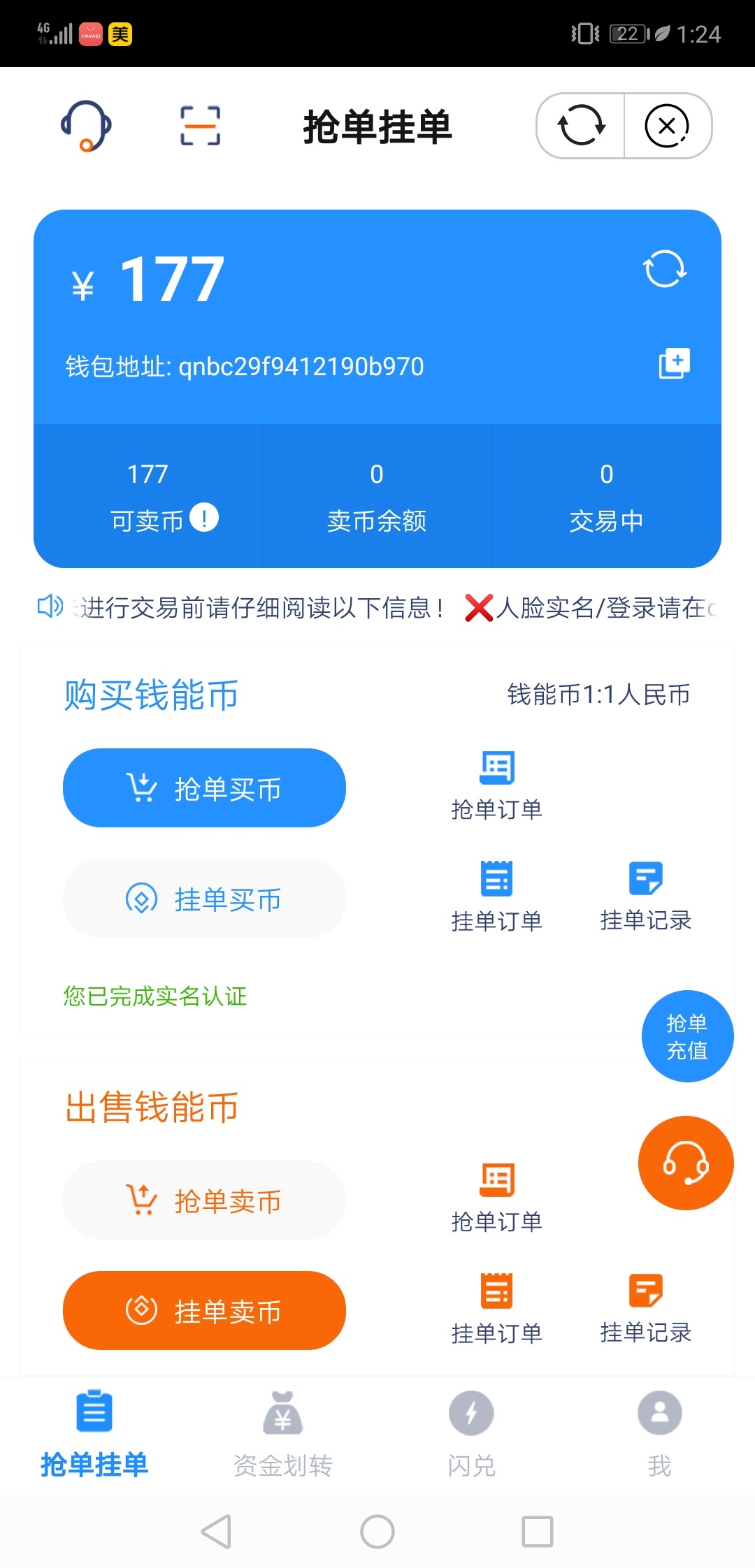Go to the 闪兑 tab
The height and width of the screenshot is (1568, 755).
(x=471, y=1433)
